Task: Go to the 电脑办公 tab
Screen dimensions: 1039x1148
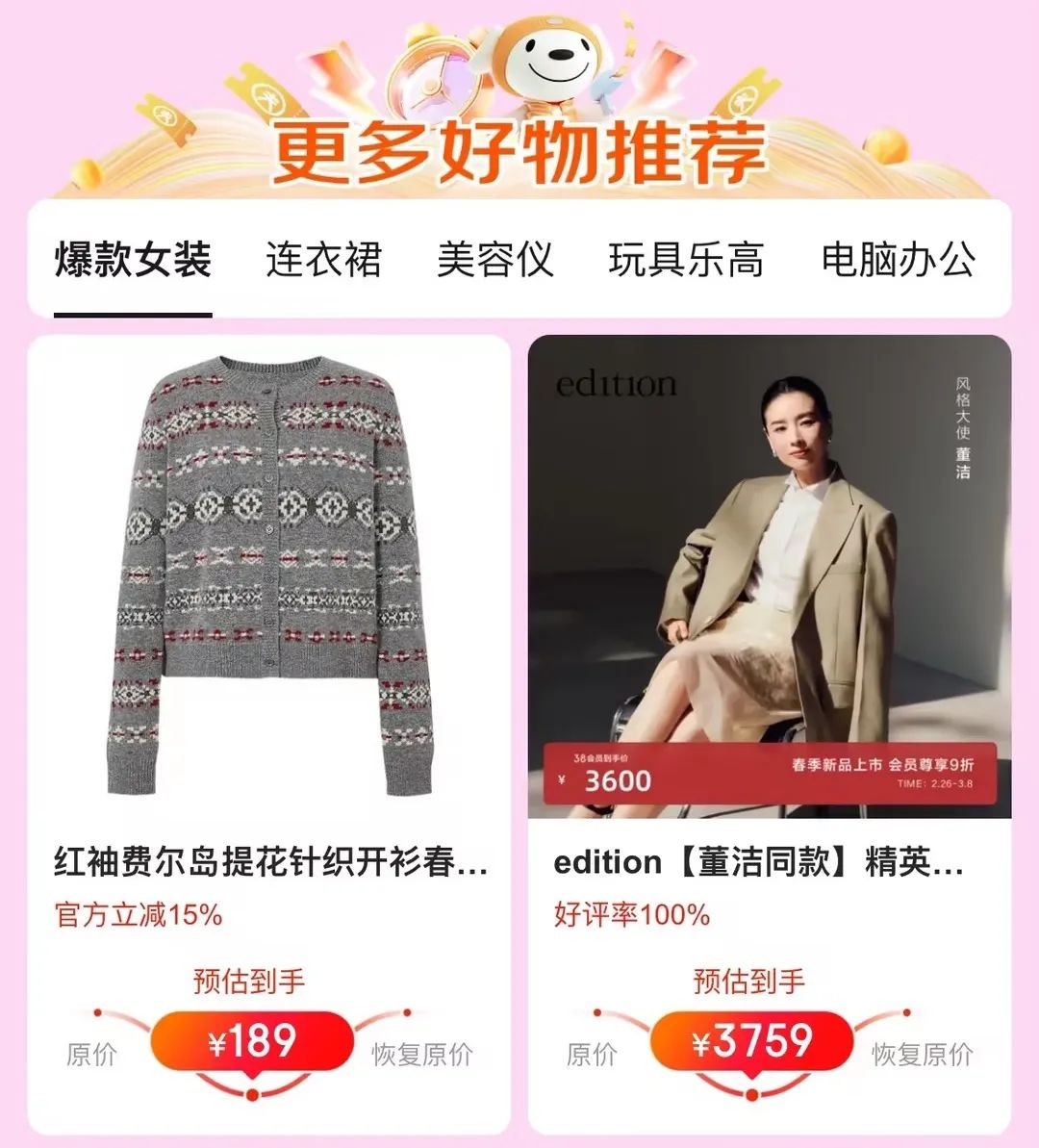Action: coord(898,261)
